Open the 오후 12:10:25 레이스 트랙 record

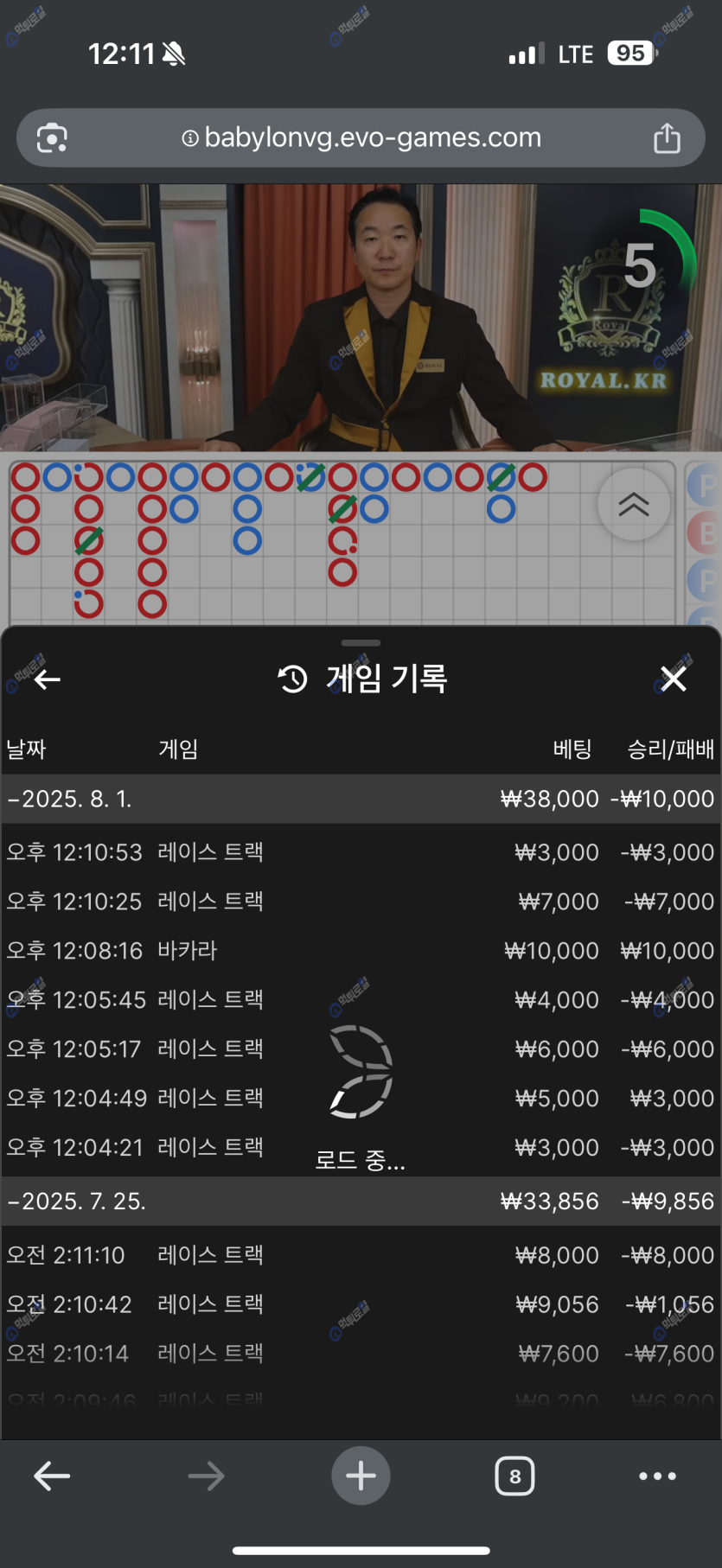point(361,902)
